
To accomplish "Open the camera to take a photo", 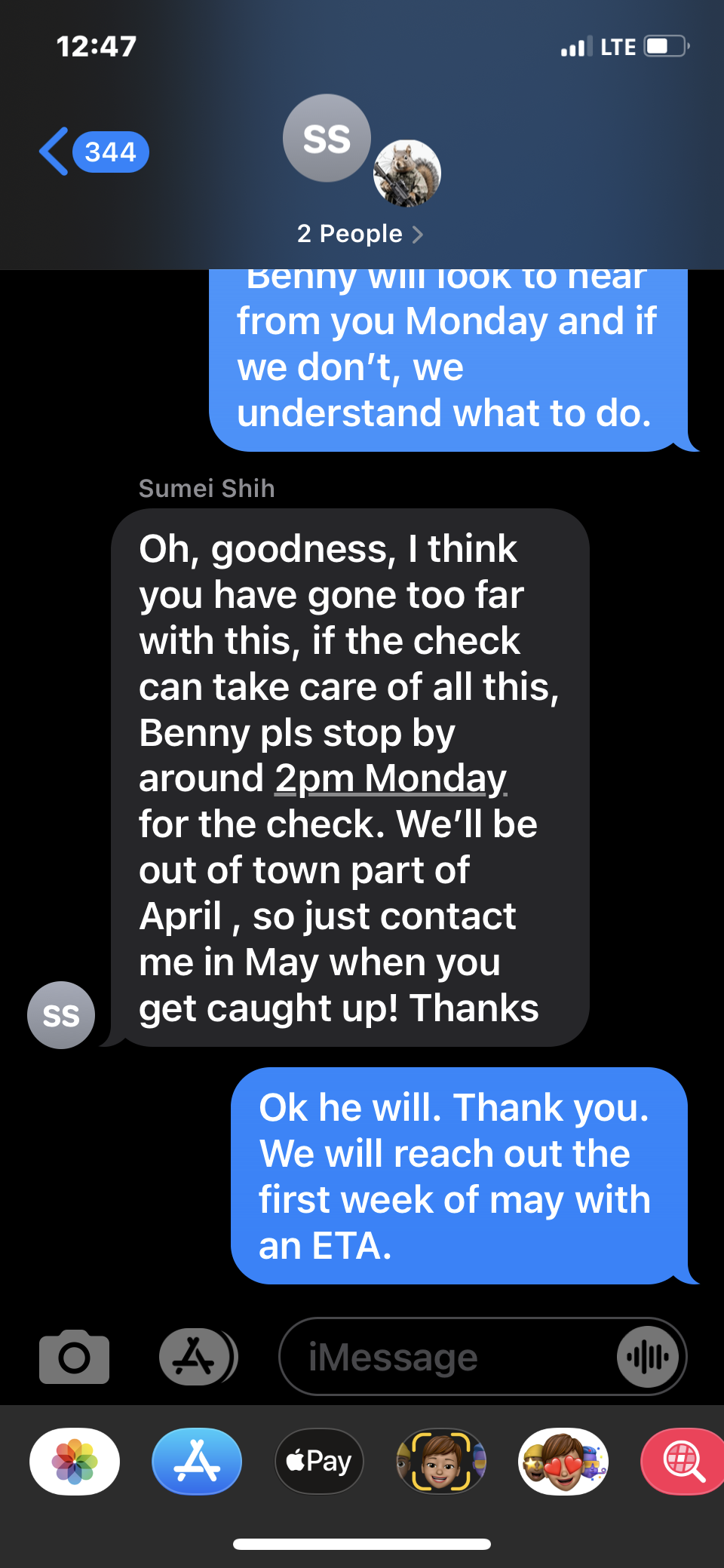I will click(74, 1358).
